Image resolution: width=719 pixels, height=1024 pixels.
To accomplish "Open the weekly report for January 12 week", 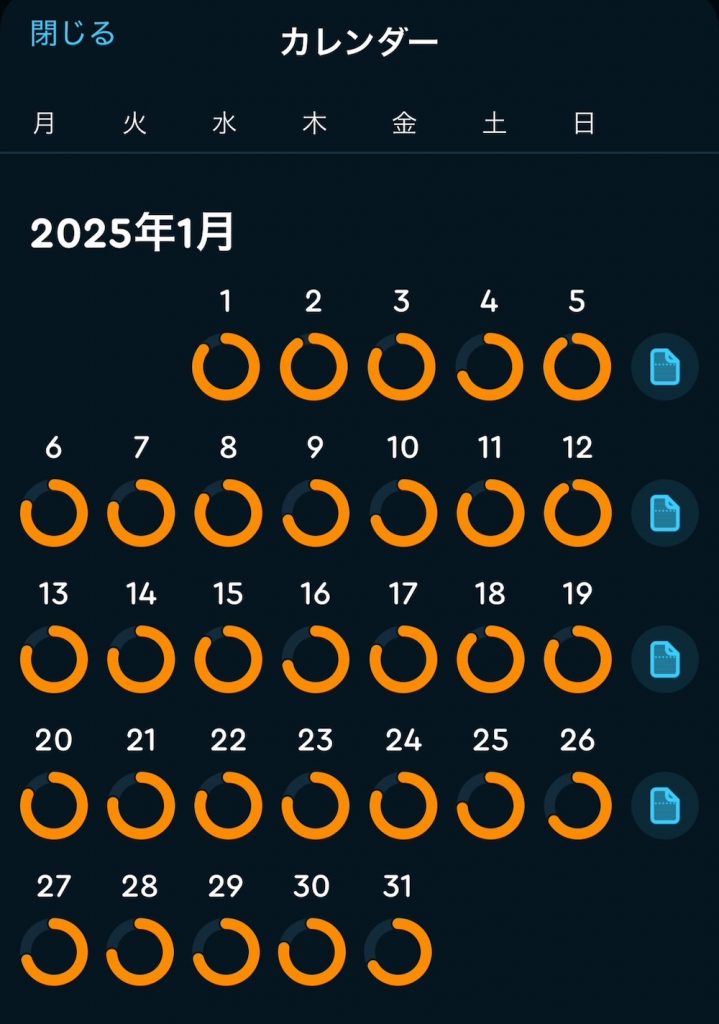I will [665, 513].
